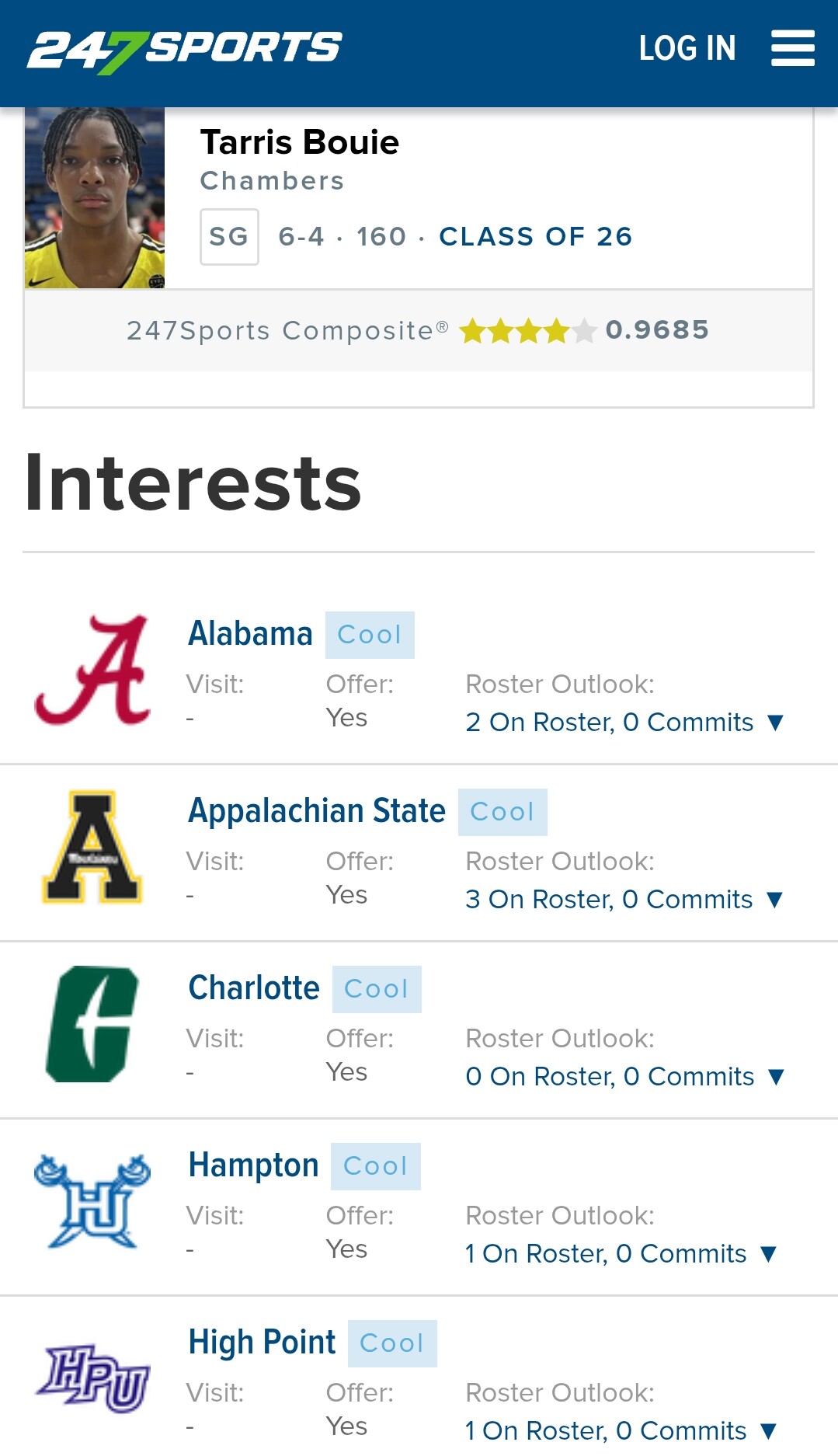The image size is (838, 1456).
Task: Expand Appalachian State's roster outlook
Action: [x=624, y=899]
